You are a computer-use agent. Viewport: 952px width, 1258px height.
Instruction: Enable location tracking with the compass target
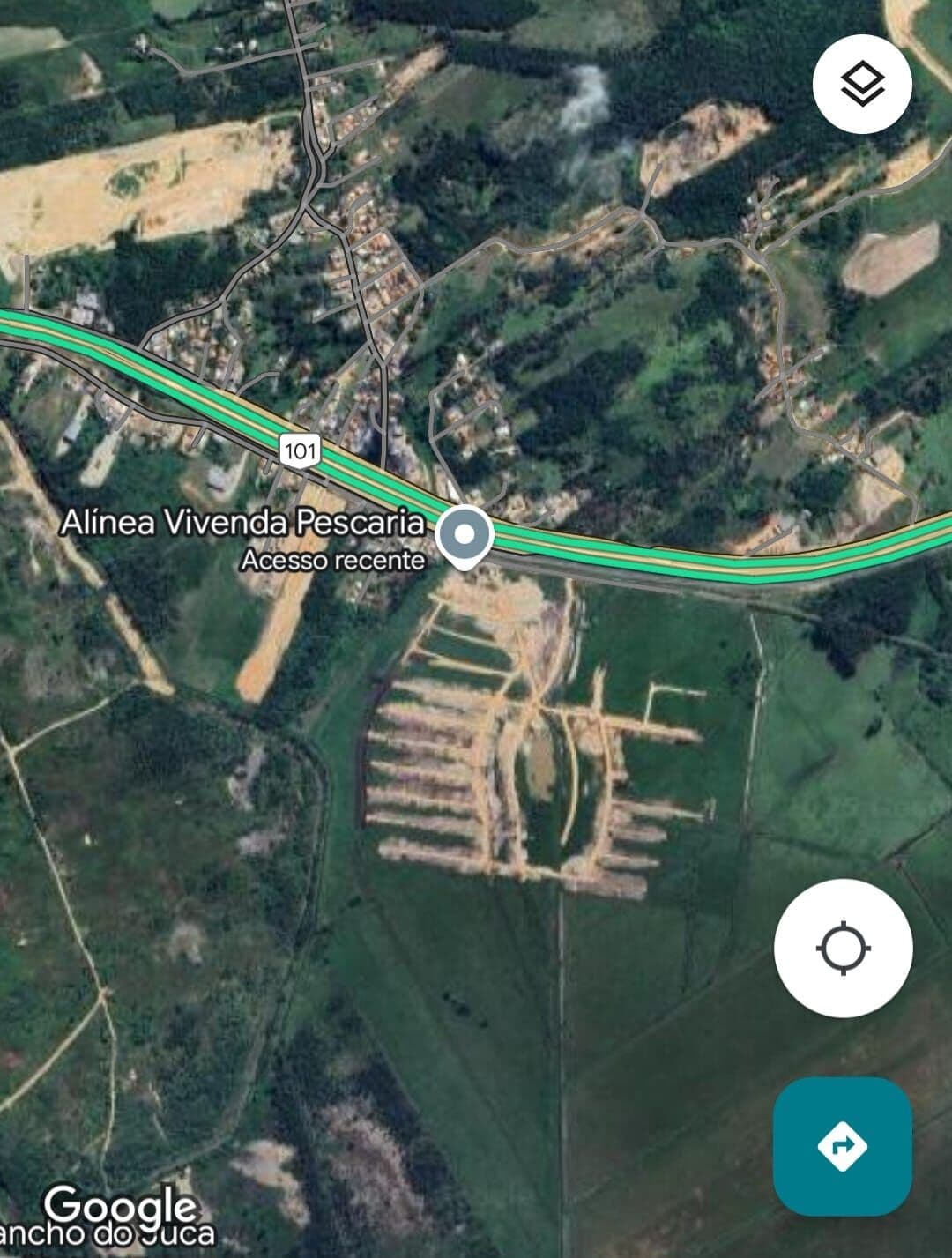click(x=844, y=949)
